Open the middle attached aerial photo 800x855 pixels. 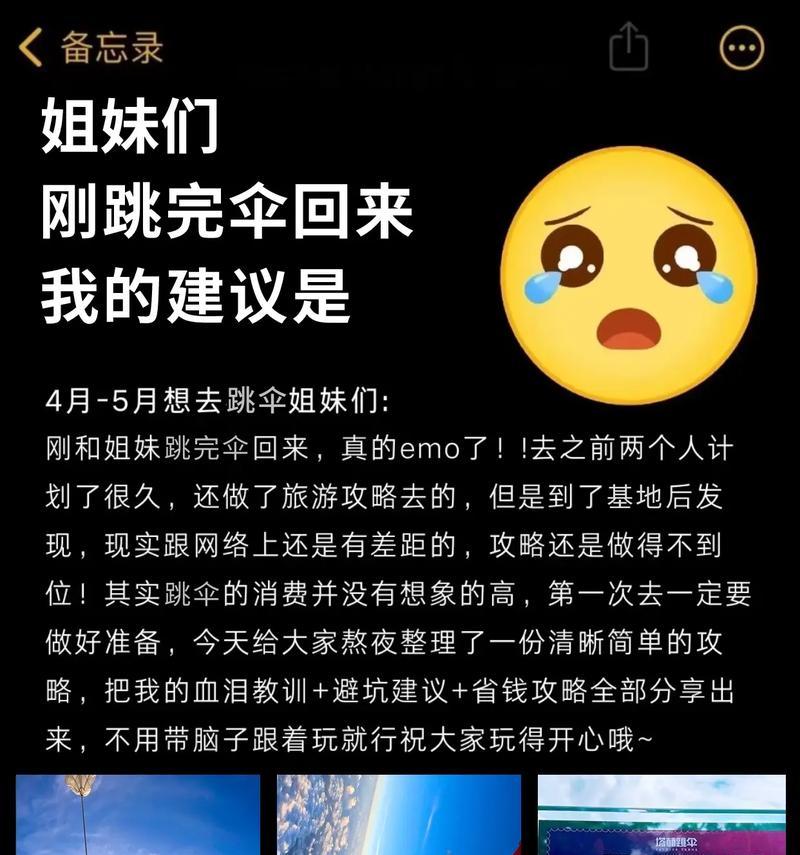click(x=399, y=815)
